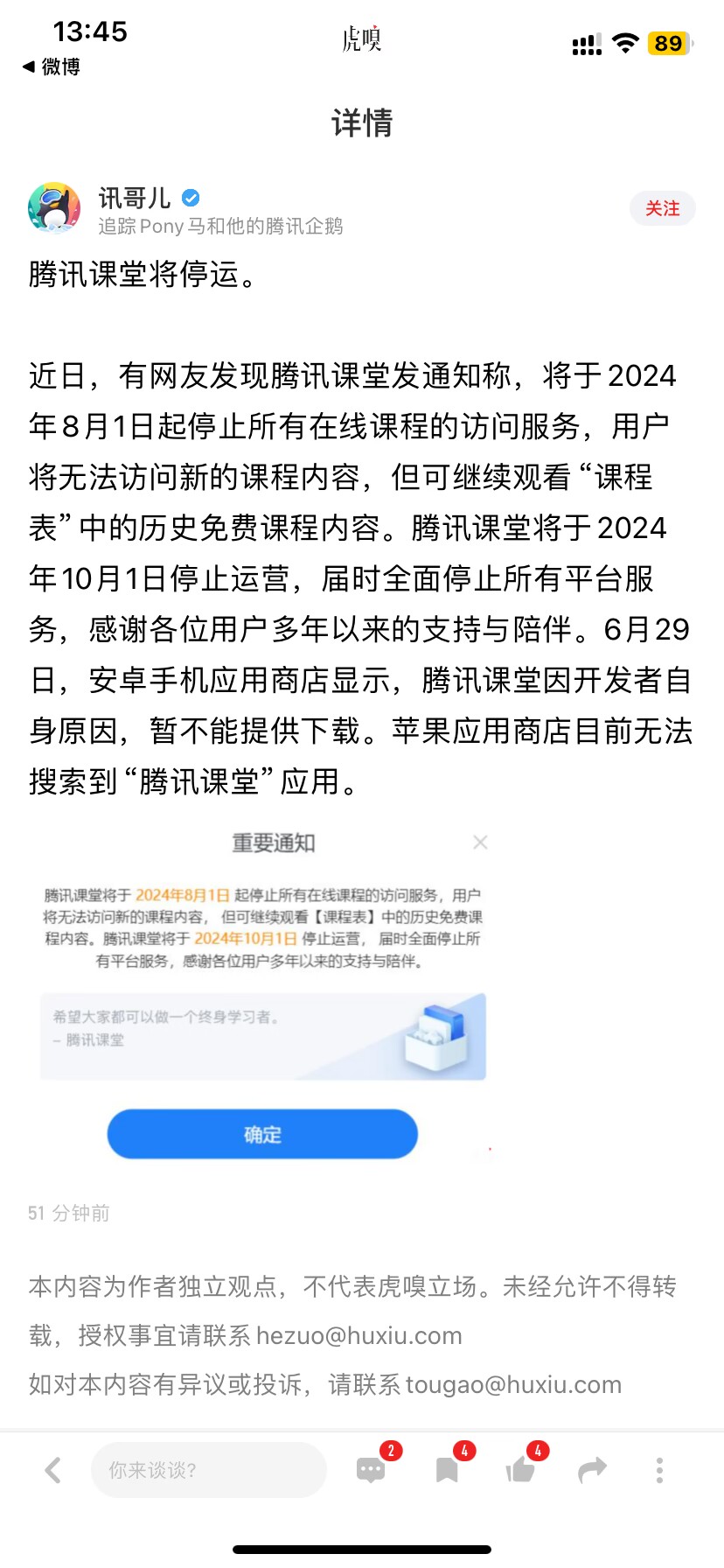This screenshot has height=1568, width=724.
Task: Bookmark this post
Action: 447,1470
